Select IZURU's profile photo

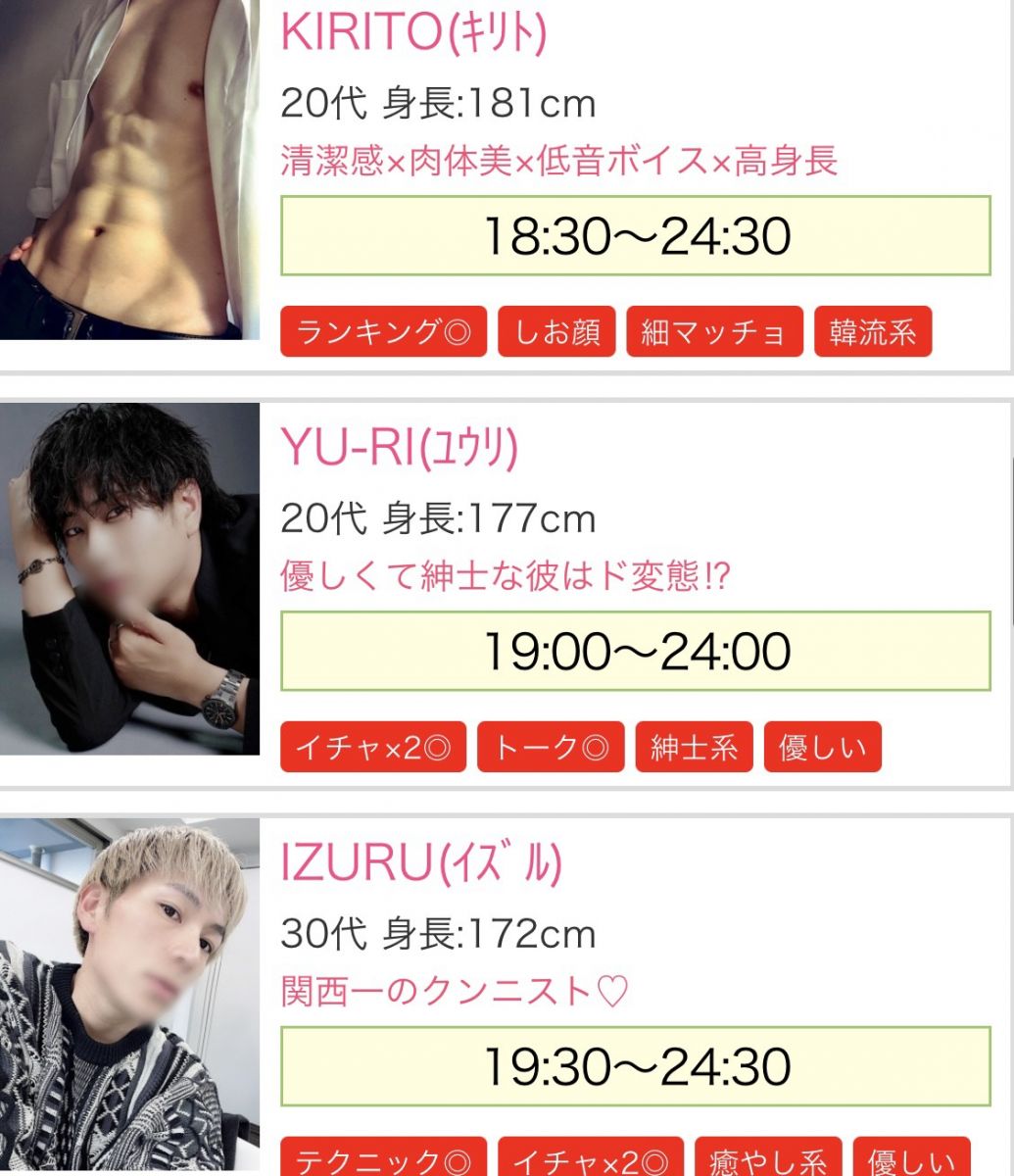click(x=129, y=995)
